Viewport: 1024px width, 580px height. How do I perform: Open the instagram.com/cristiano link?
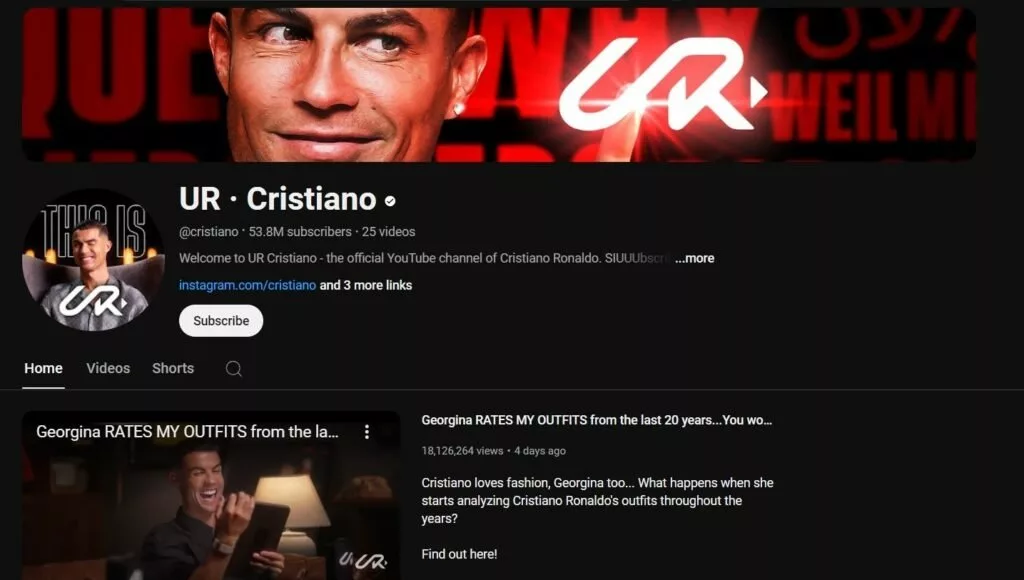point(247,285)
